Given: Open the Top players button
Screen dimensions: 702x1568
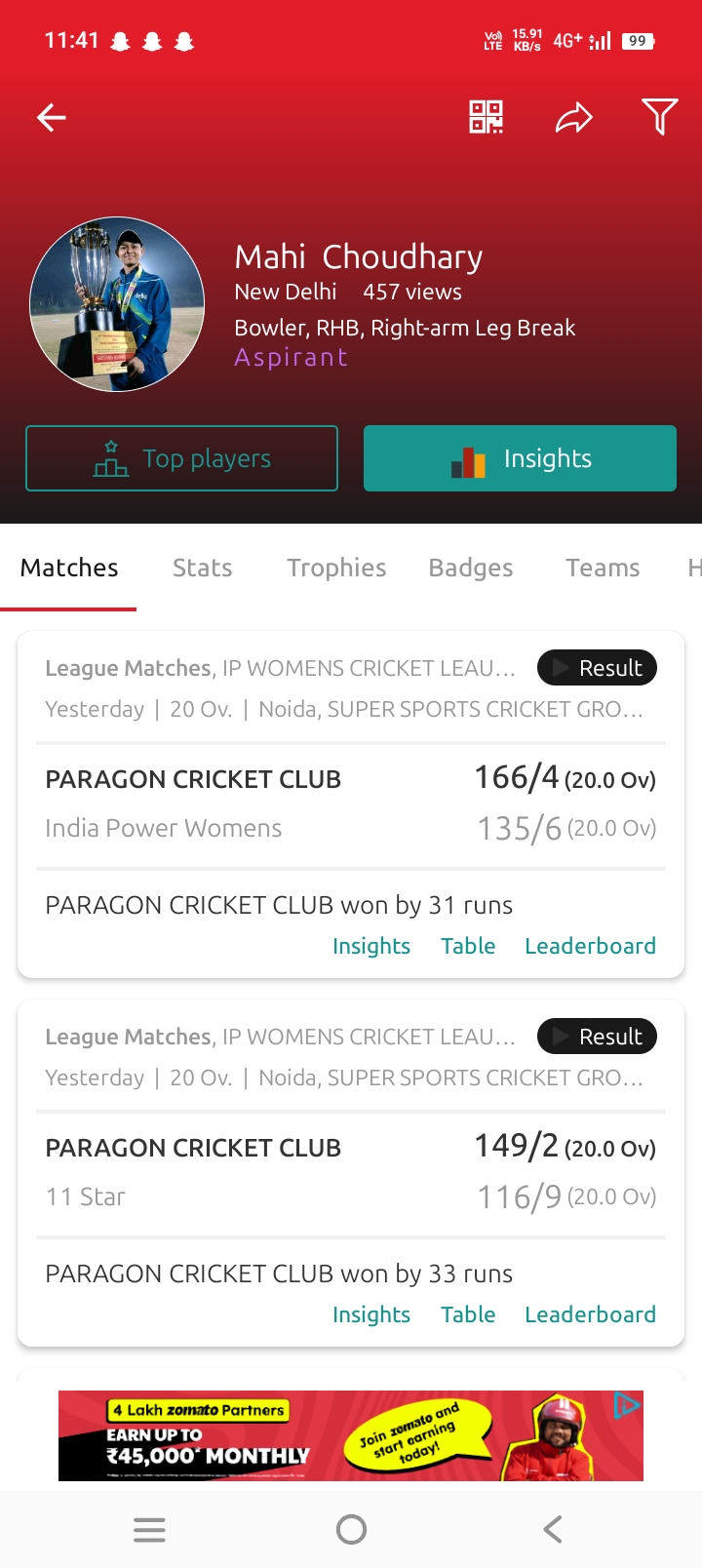Looking at the screenshot, I should click(181, 458).
